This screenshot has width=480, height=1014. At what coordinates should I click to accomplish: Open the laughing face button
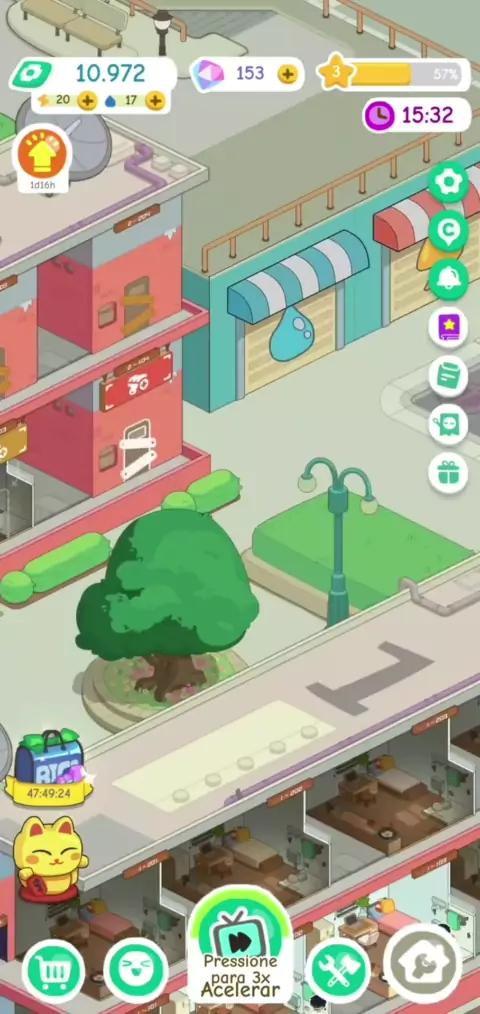[x=136, y=971]
